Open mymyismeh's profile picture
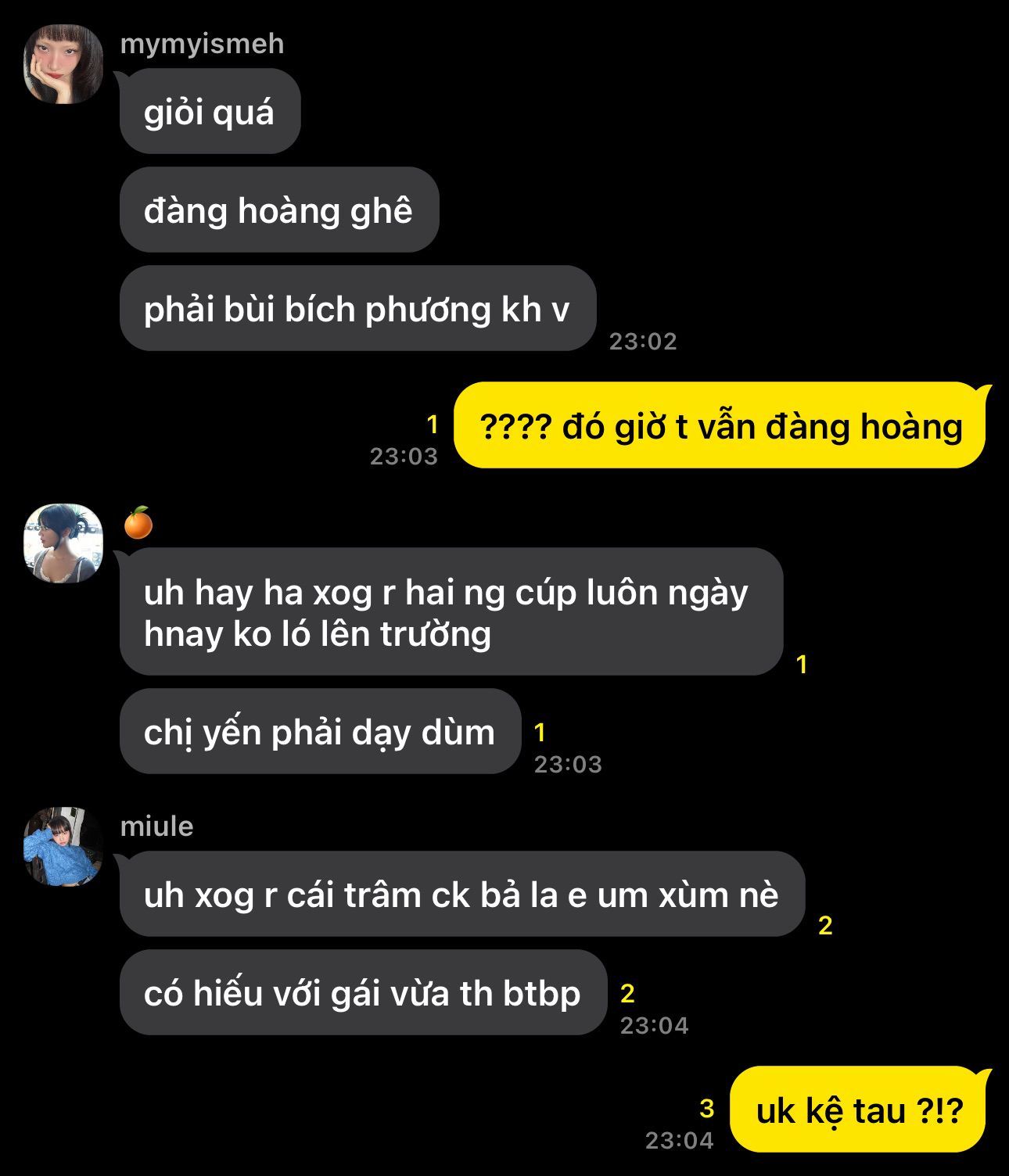Viewport: 1009px width, 1176px height. coord(63,65)
